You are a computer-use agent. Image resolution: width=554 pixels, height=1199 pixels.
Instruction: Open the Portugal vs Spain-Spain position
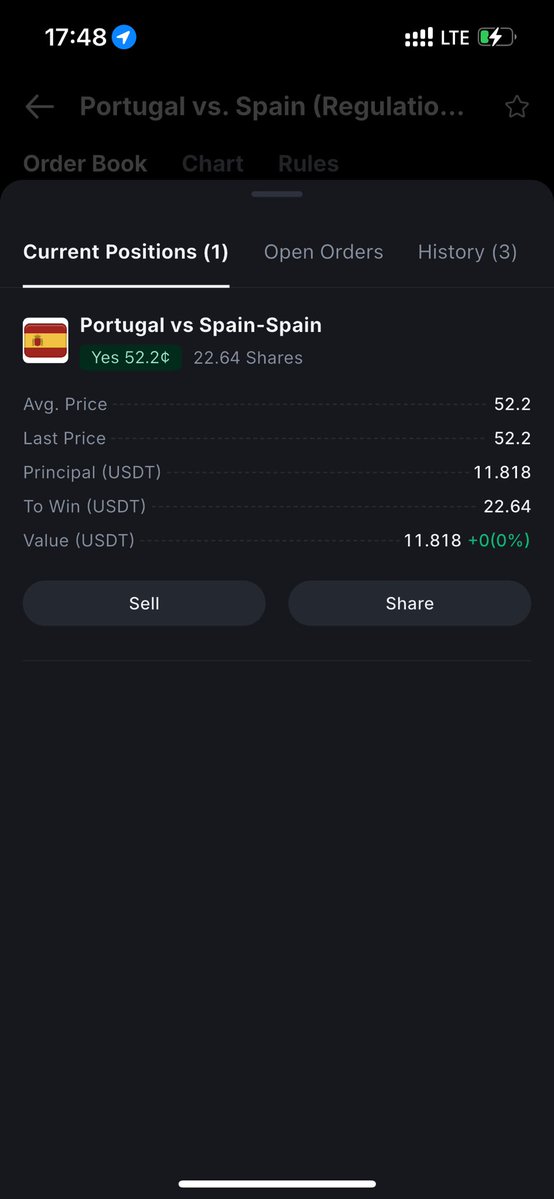click(x=200, y=326)
